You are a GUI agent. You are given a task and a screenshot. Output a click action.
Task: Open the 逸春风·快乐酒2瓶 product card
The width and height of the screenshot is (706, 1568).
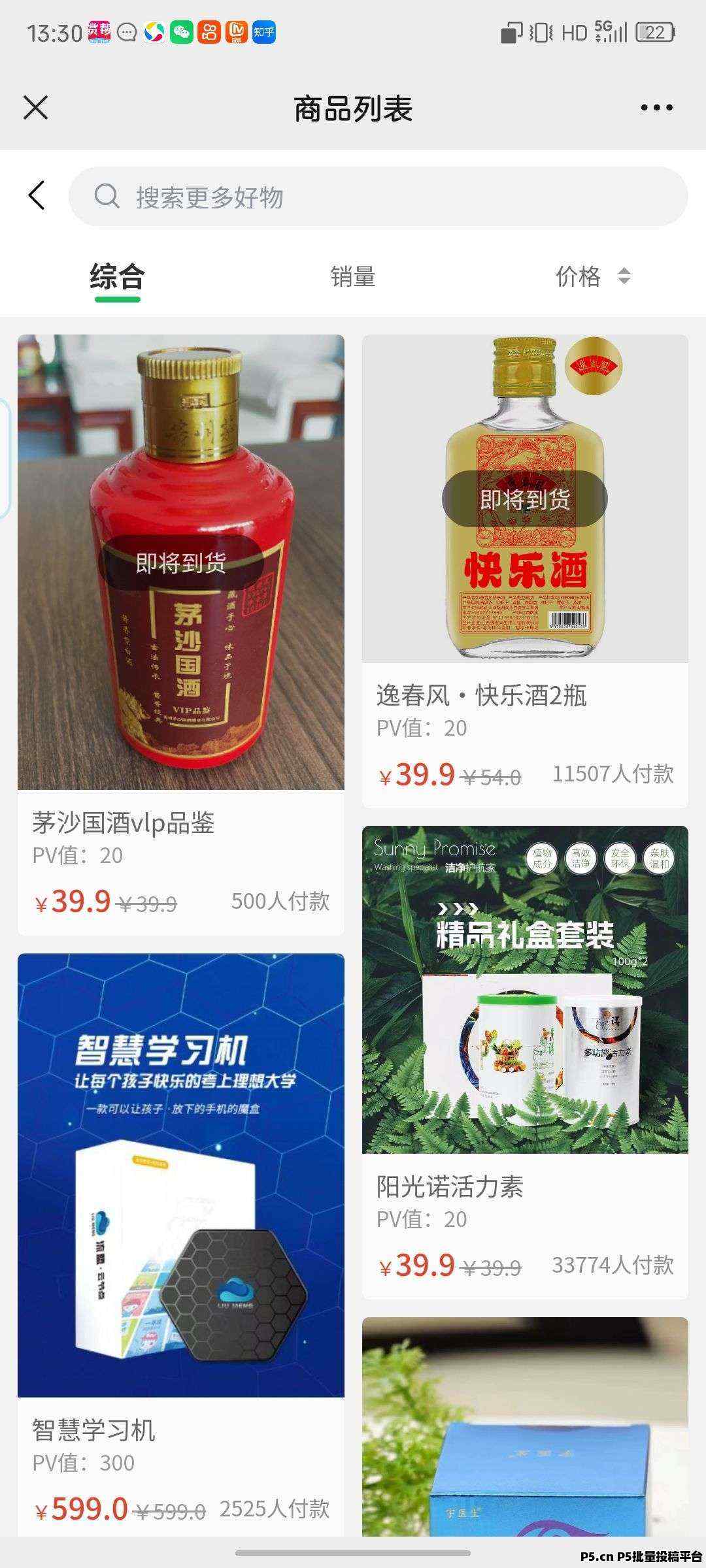click(x=525, y=571)
